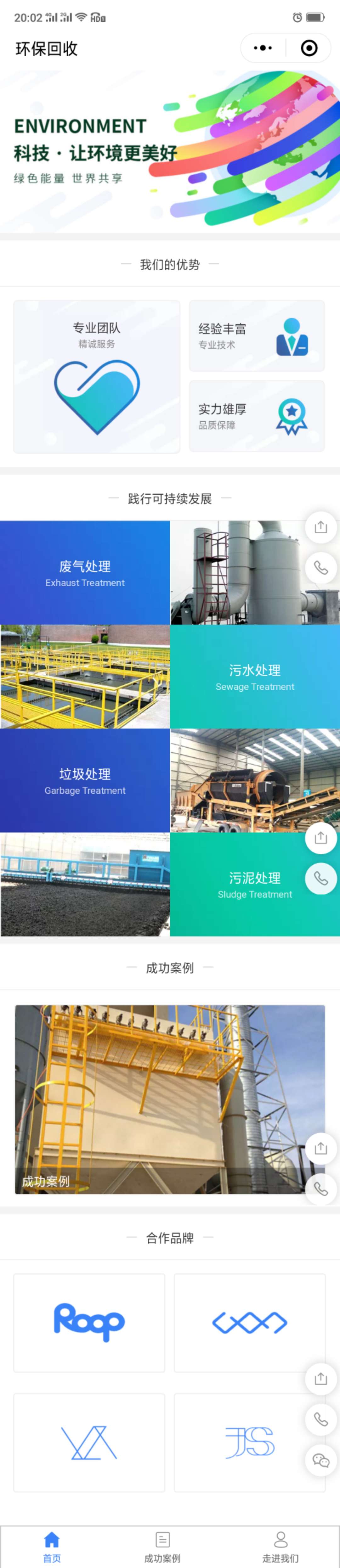This screenshot has width=340, height=1568.
Task: Open the JS partner brand card
Action: [250, 1443]
